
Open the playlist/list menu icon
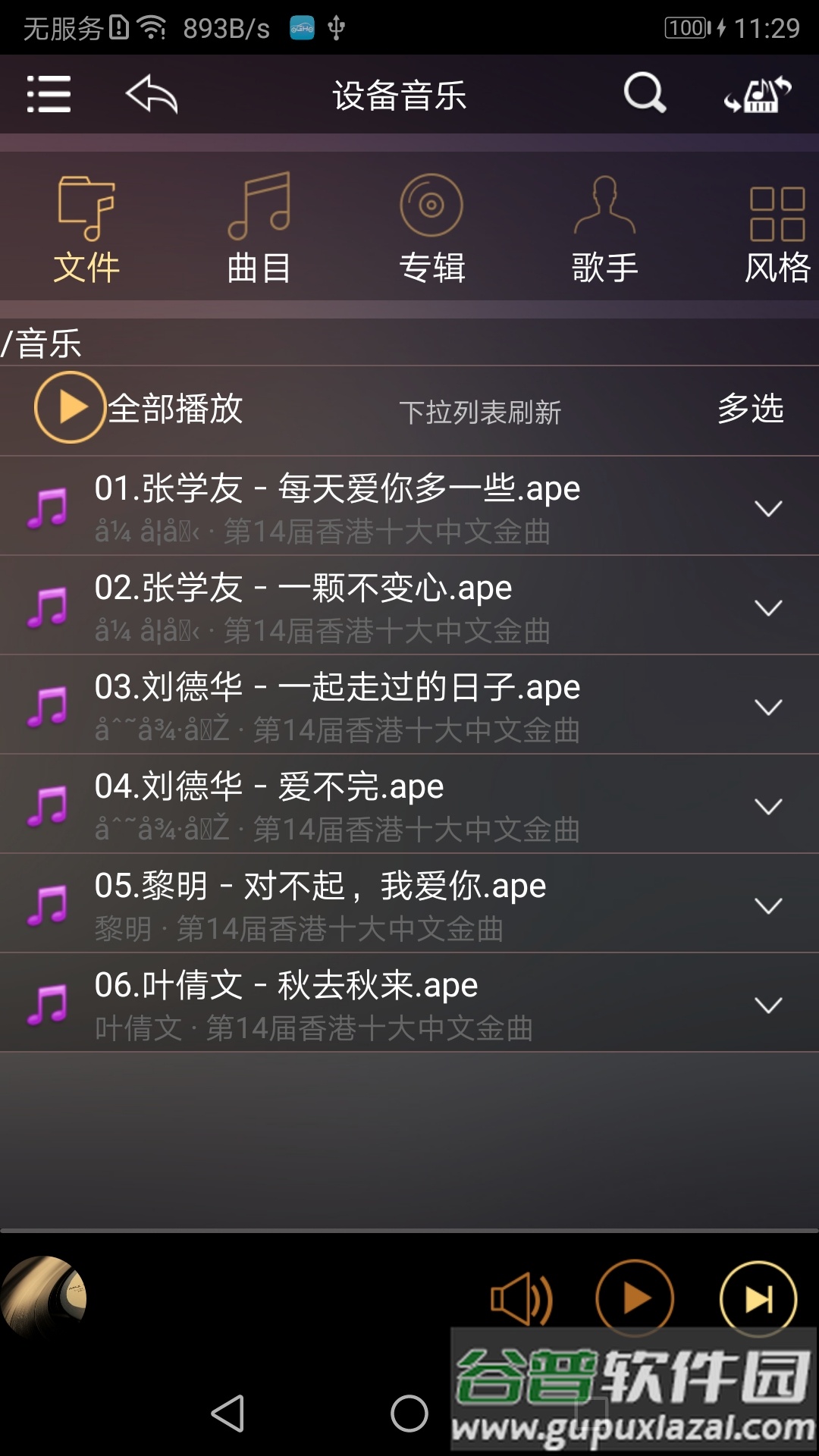tap(48, 93)
